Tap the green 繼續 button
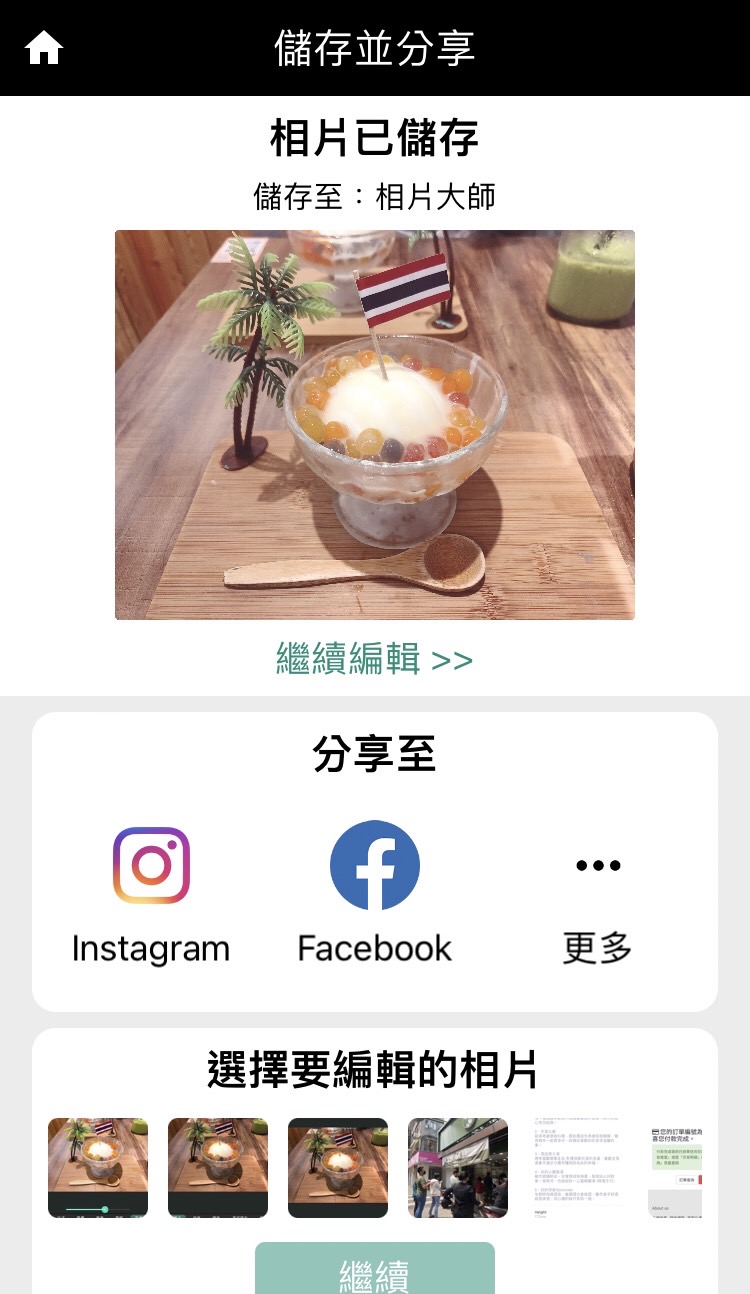750x1294 pixels. [x=375, y=1270]
